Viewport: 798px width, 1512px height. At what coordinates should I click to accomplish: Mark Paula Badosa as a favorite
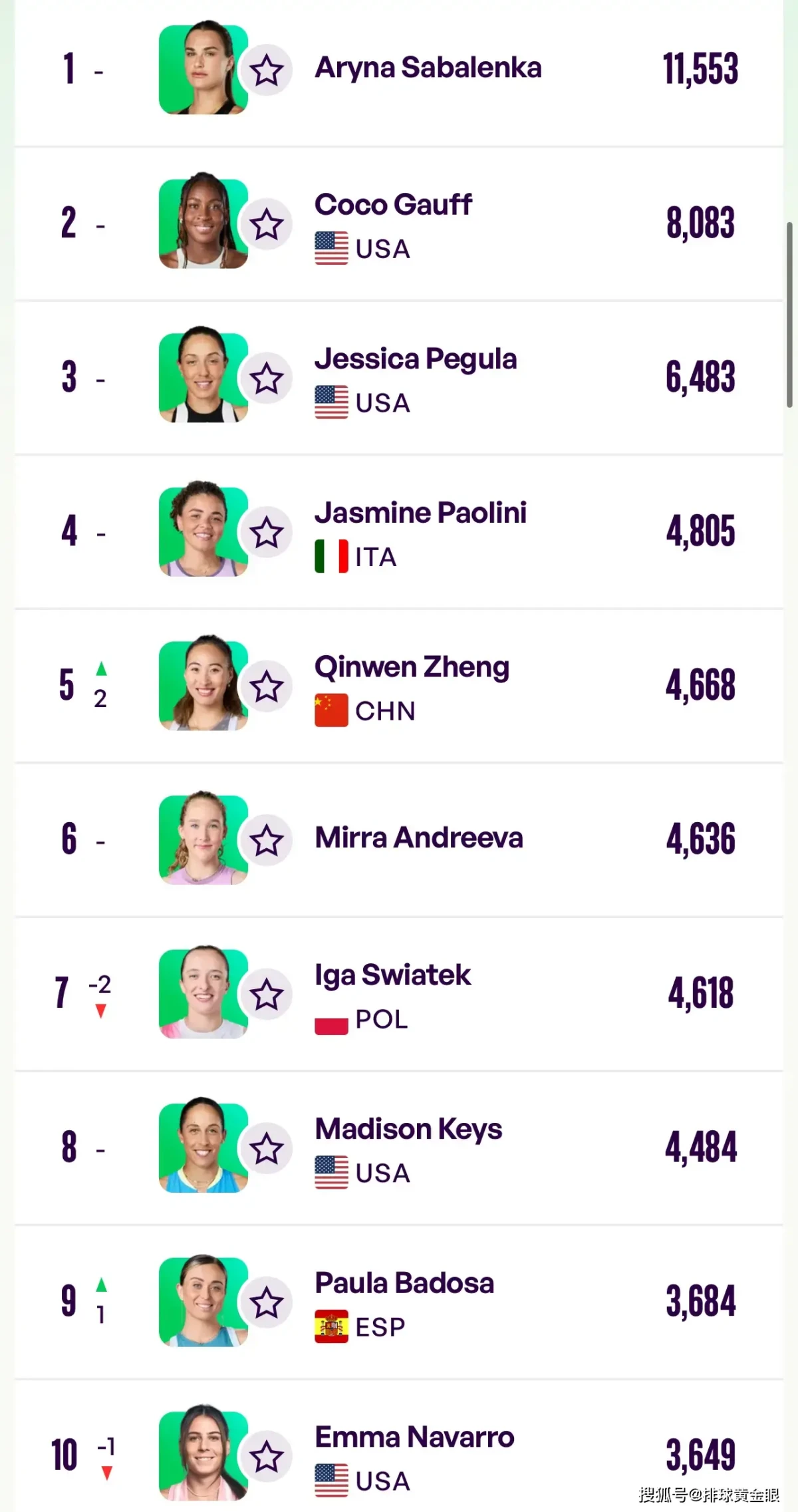click(266, 1302)
